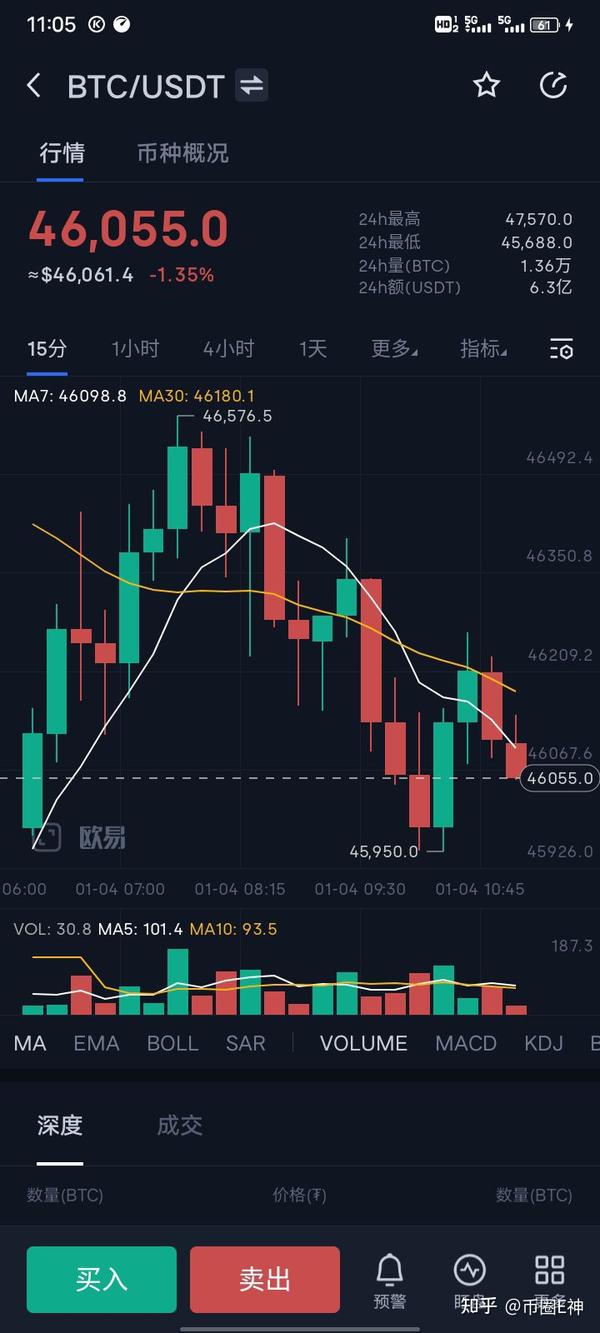
Task: Tap the green 买入 button
Action: coord(101,1279)
